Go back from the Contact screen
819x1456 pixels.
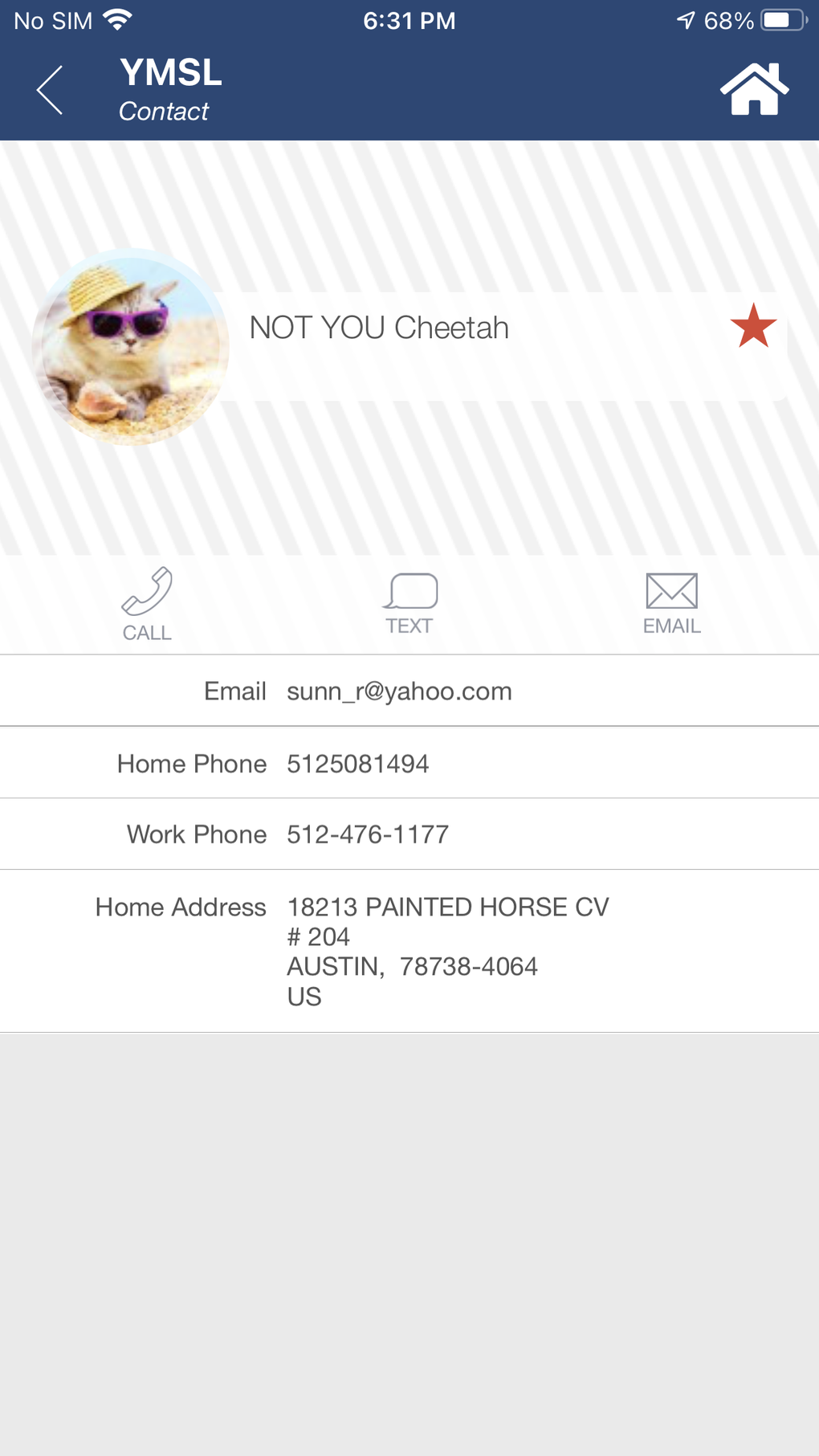point(50,90)
